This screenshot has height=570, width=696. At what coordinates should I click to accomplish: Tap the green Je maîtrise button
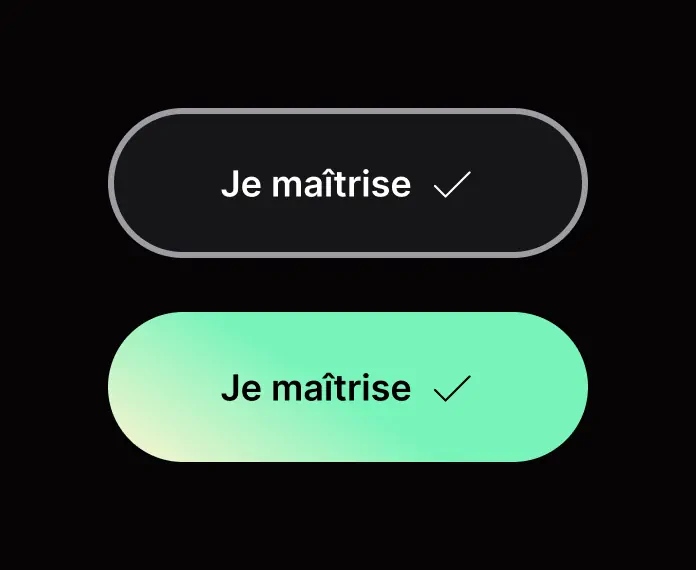tap(347, 388)
